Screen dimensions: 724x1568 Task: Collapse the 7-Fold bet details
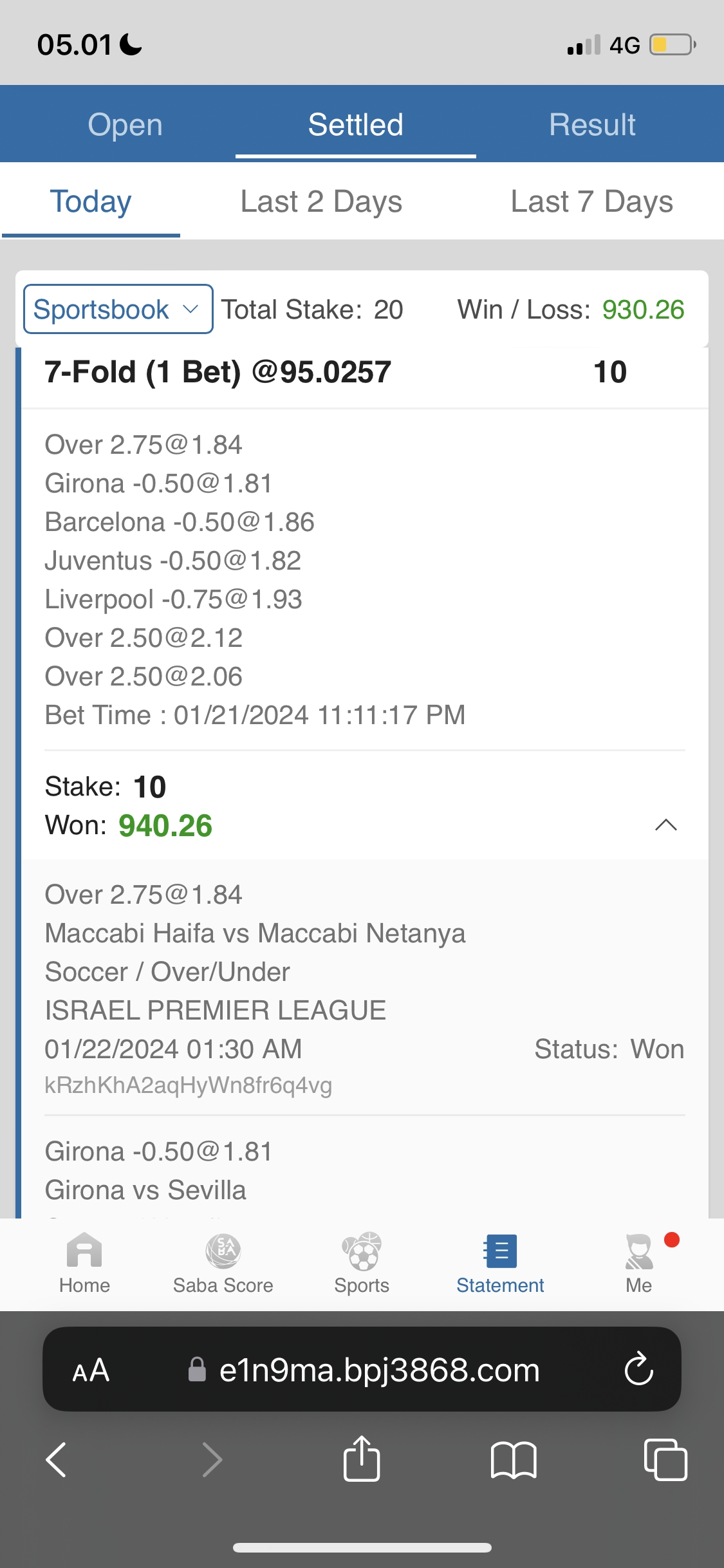tap(665, 825)
